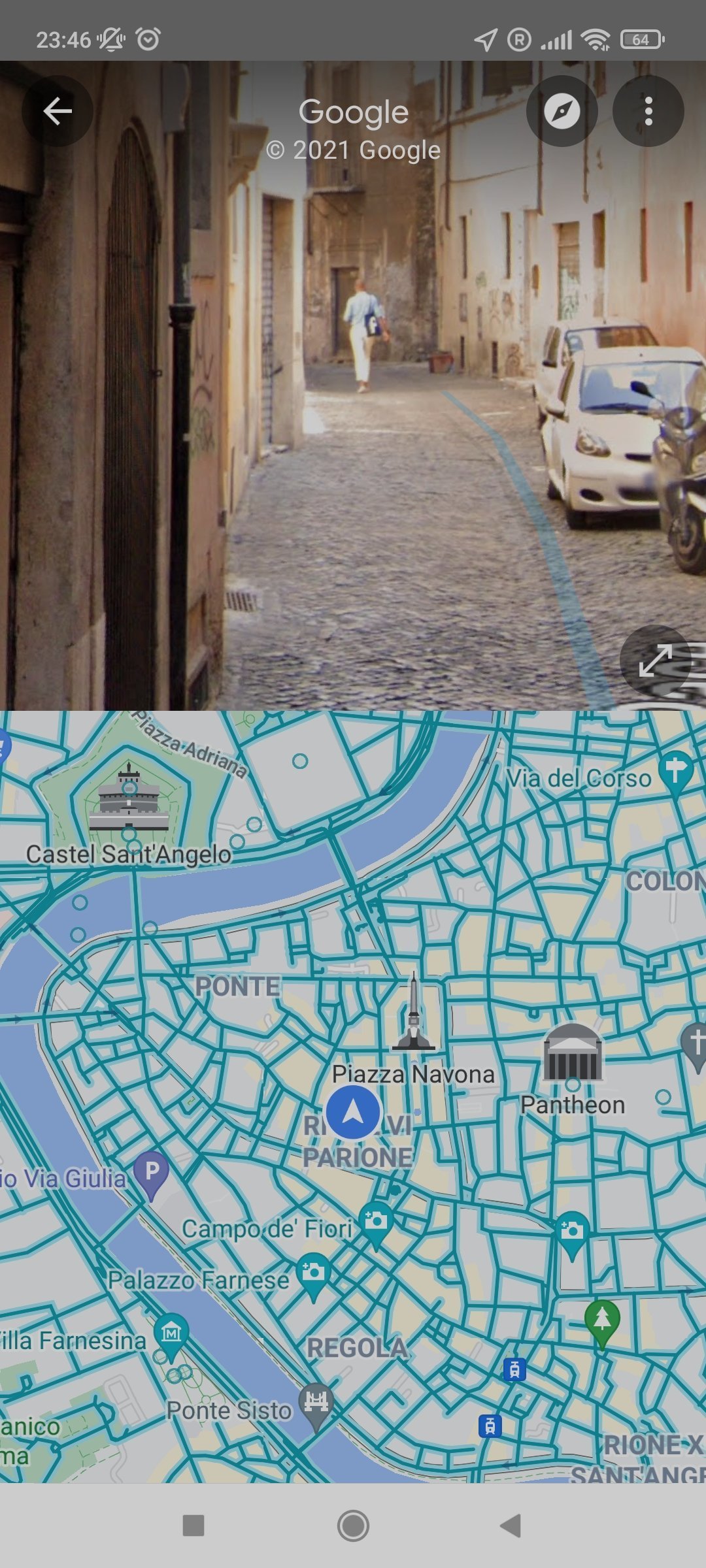706x1568 pixels.
Task: Select the Piazza Navona obelisk marker
Action: (413, 1012)
